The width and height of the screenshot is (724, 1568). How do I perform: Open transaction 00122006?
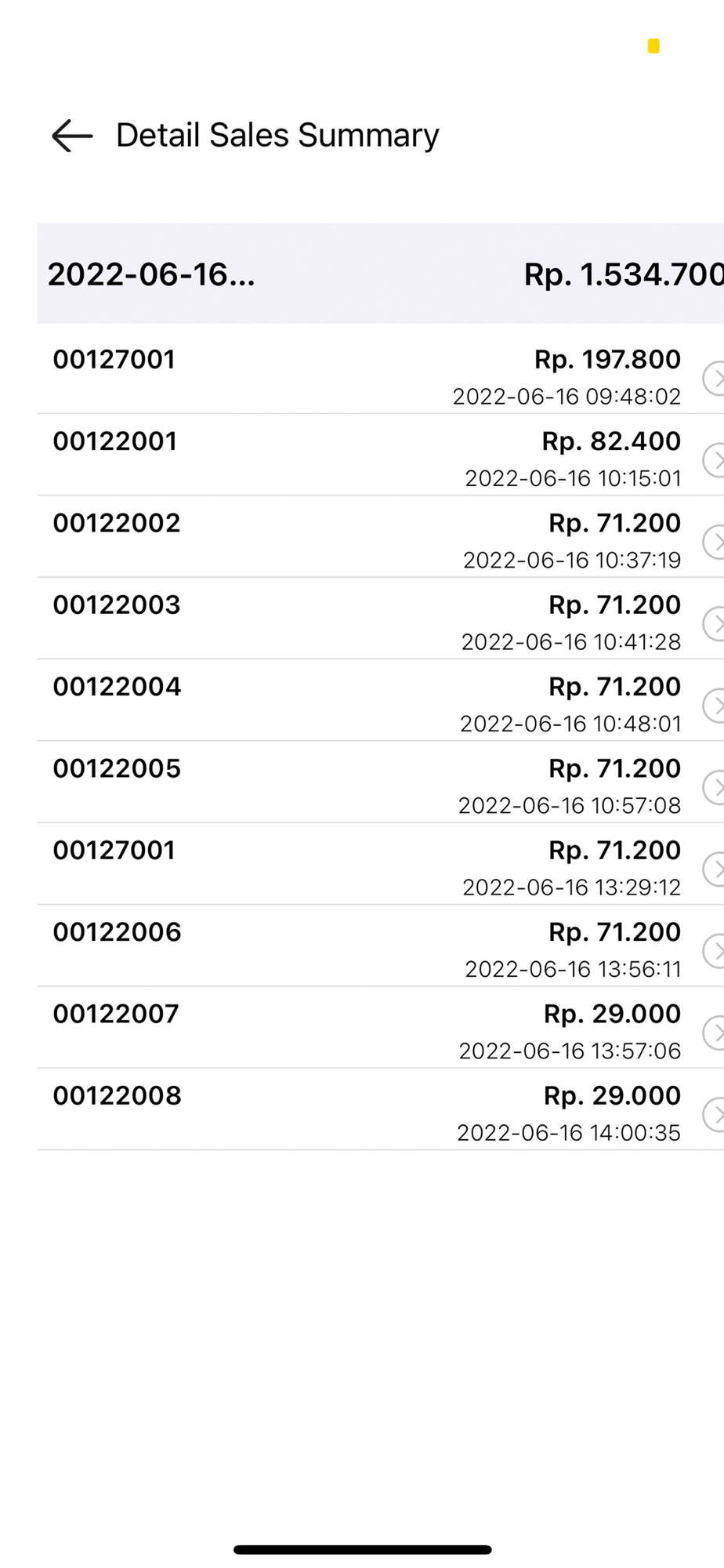[381, 946]
